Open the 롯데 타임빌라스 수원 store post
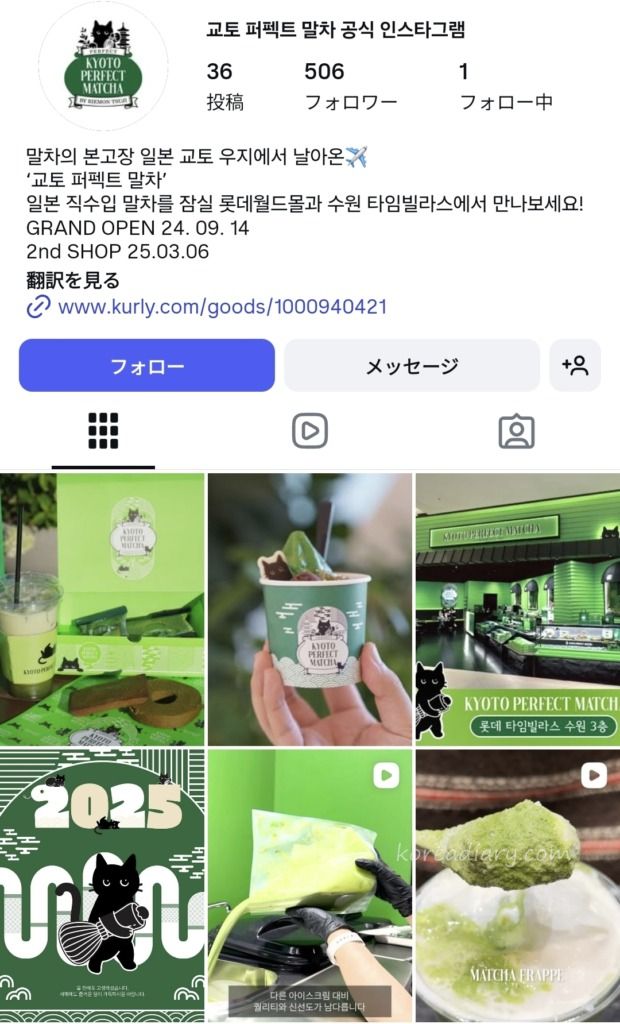 [x=517, y=609]
